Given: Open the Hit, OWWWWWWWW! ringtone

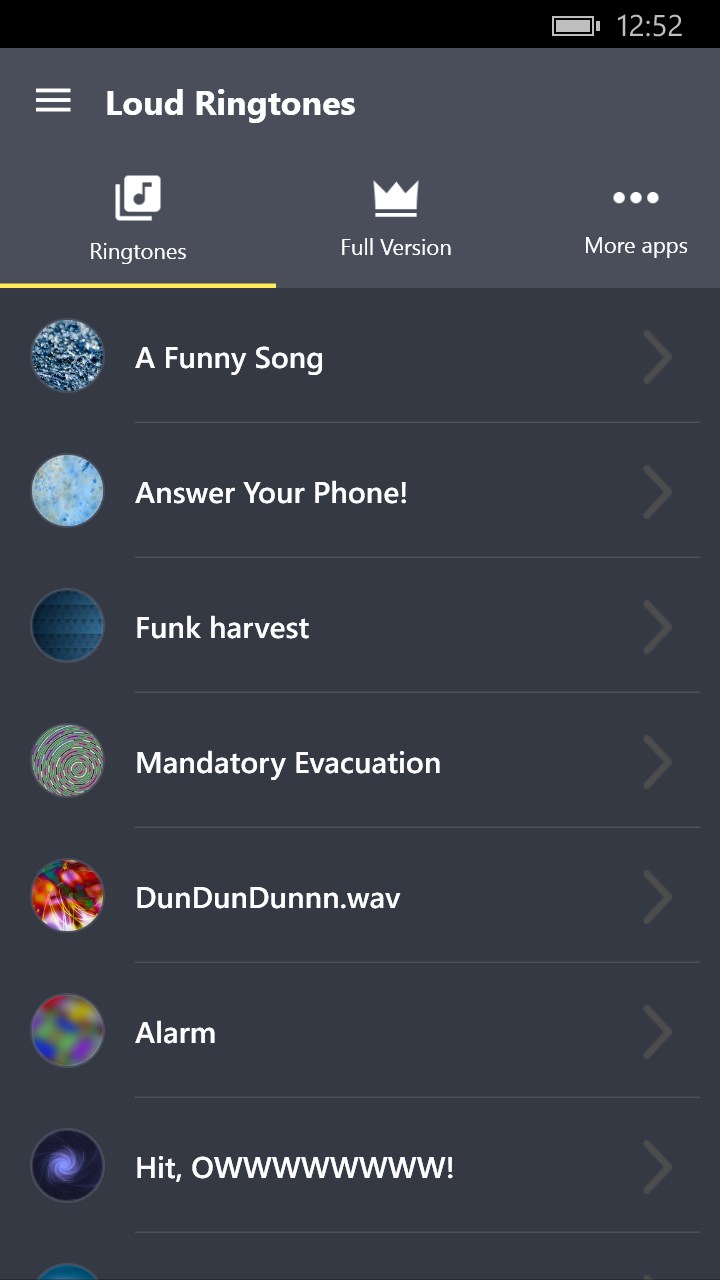Looking at the screenshot, I should point(360,1166).
